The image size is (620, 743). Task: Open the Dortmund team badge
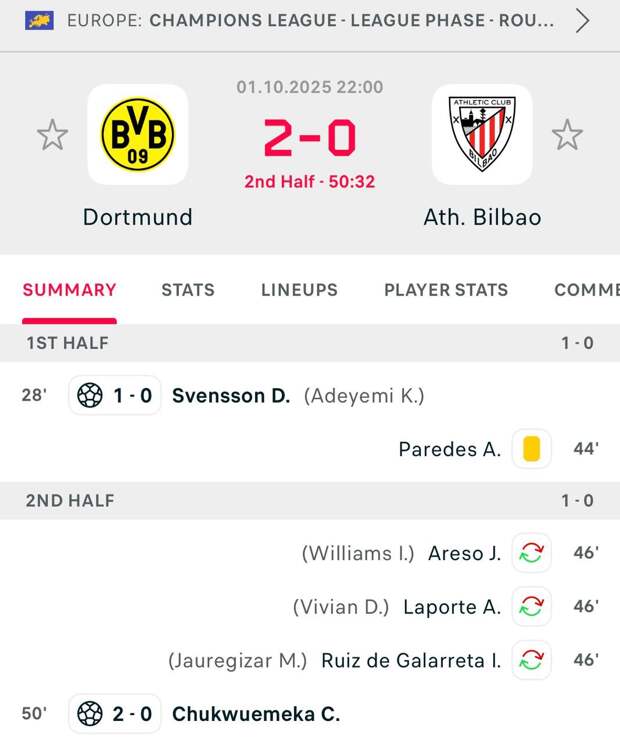coord(138,134)
